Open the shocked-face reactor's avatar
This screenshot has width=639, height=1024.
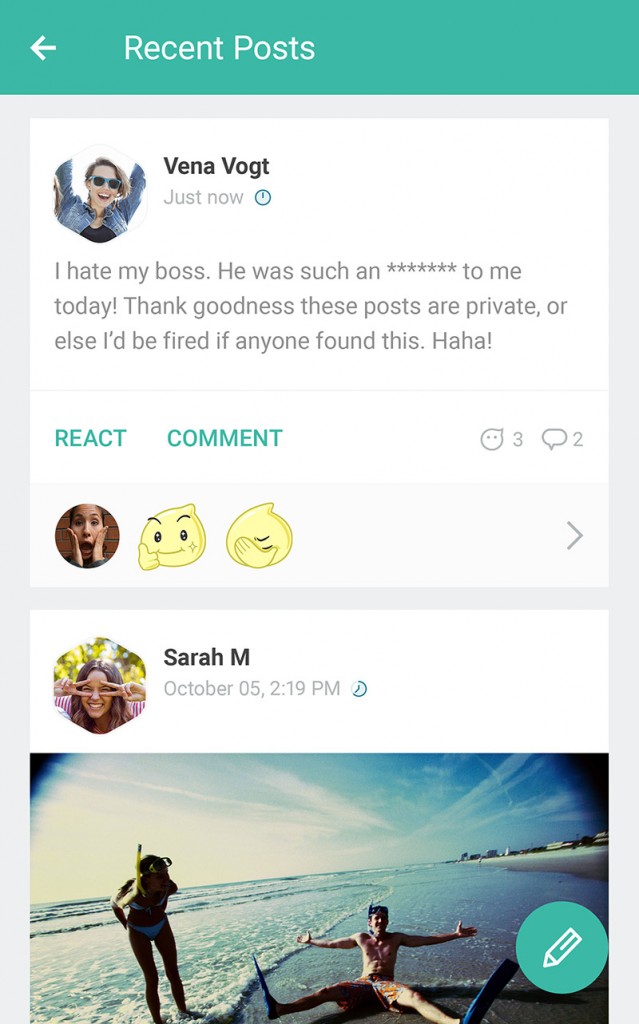coord(87,536)
